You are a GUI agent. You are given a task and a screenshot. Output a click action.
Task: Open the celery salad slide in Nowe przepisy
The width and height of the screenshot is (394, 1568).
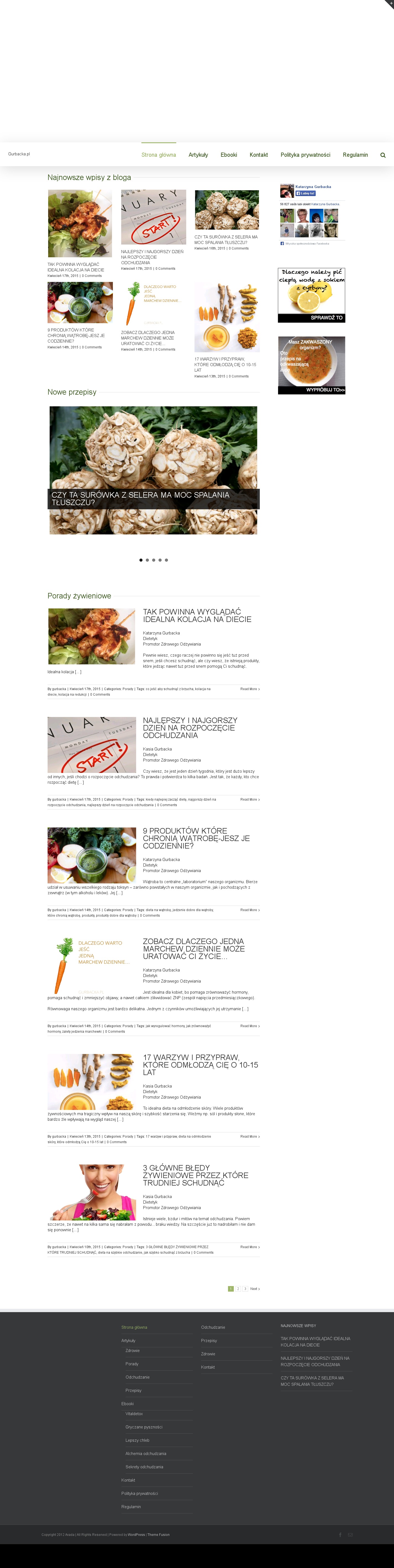[153, 470]
